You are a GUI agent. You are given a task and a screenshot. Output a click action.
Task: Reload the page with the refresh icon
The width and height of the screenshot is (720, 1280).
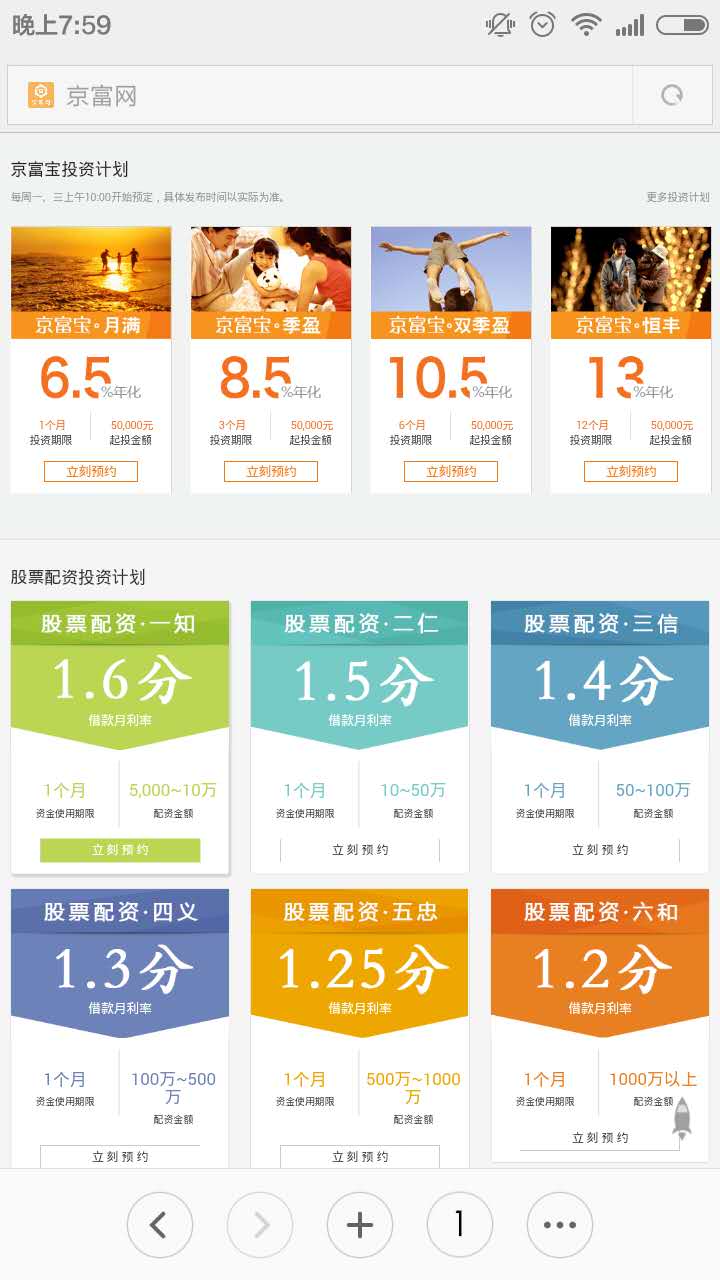click(x=672, y=96)
